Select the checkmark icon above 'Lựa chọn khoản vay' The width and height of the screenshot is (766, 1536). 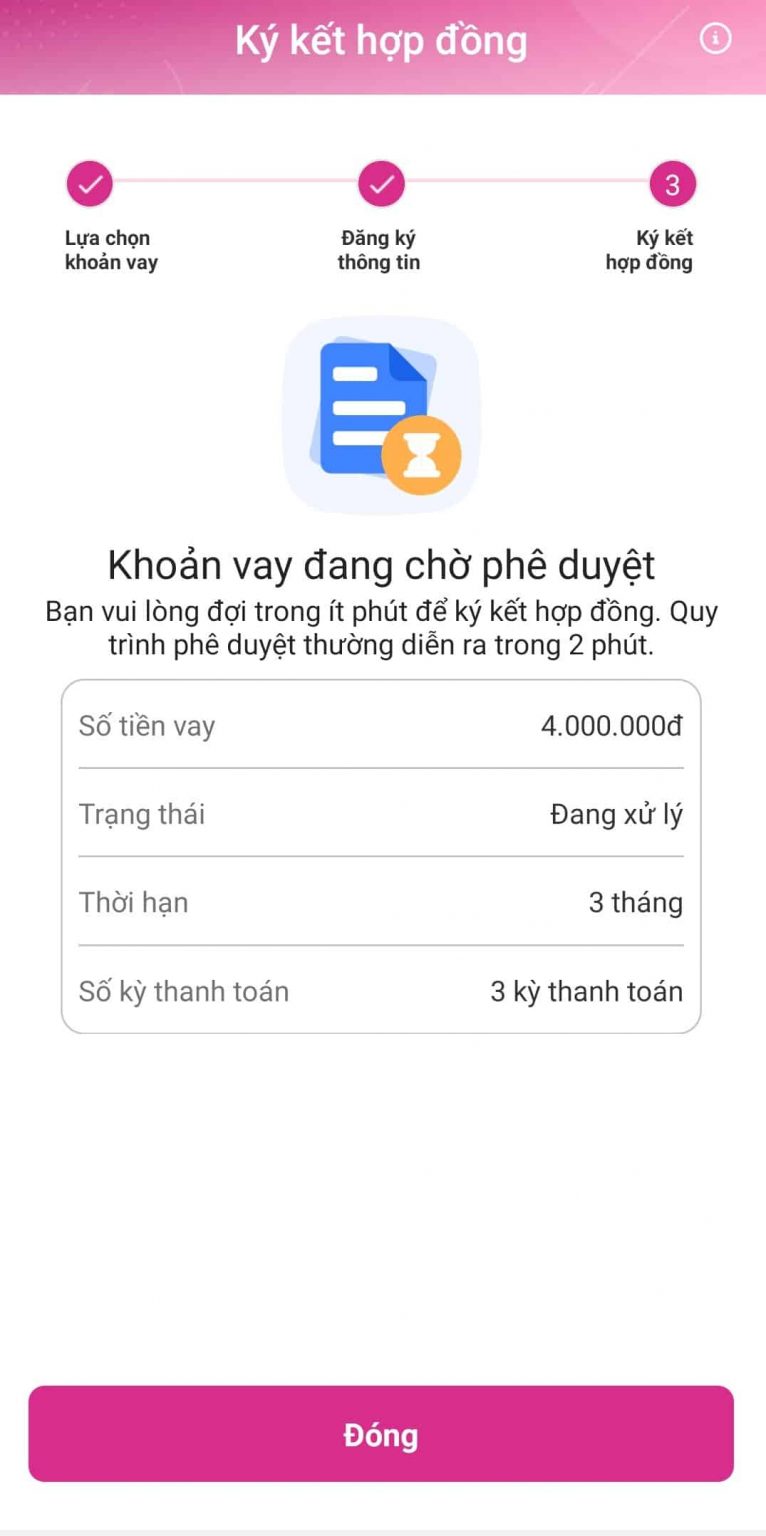point(89,184)
